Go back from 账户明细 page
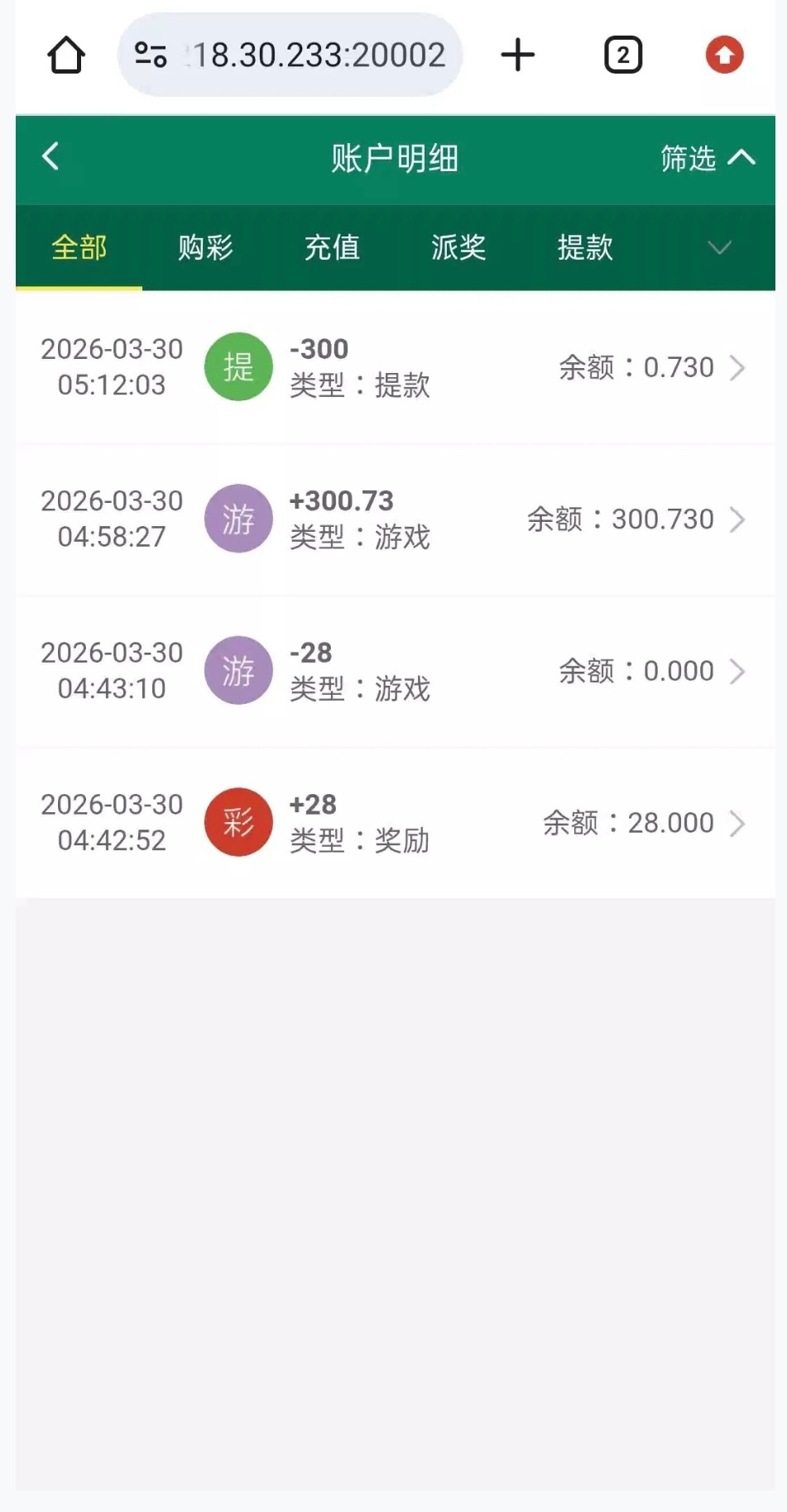Viewport: 787px width, 1512px height. click(51, 156)
